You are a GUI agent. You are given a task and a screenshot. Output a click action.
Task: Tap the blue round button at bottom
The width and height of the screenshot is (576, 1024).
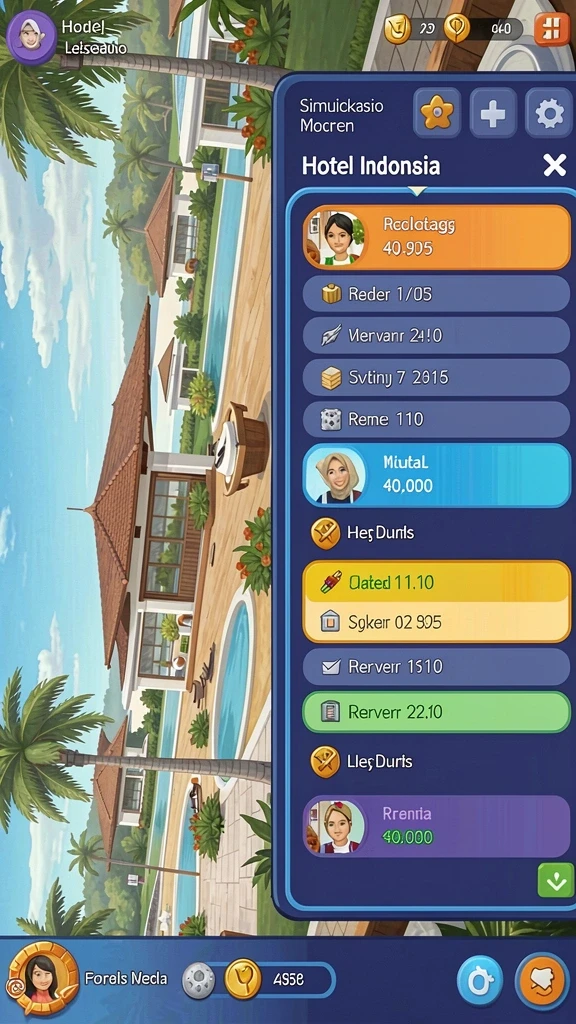click(479, 980)
